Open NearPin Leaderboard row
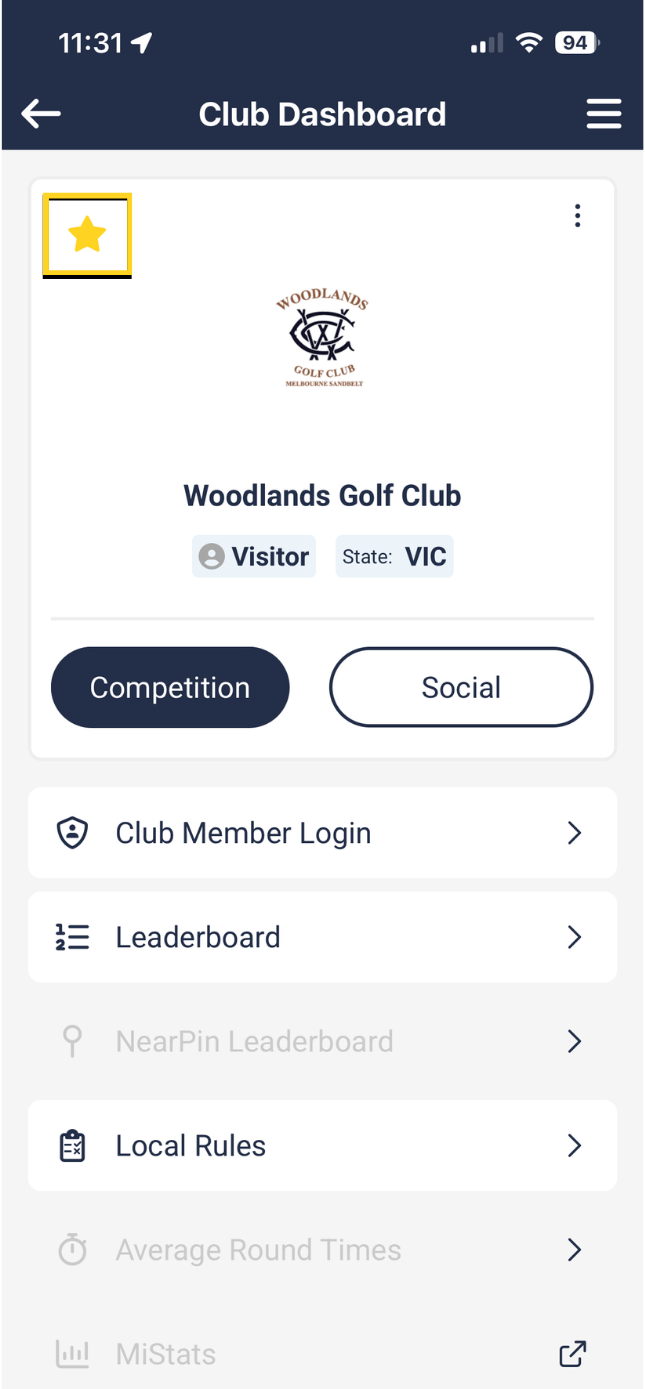The height and width of the screenshot is (1389, 645). coord(322,1041)
